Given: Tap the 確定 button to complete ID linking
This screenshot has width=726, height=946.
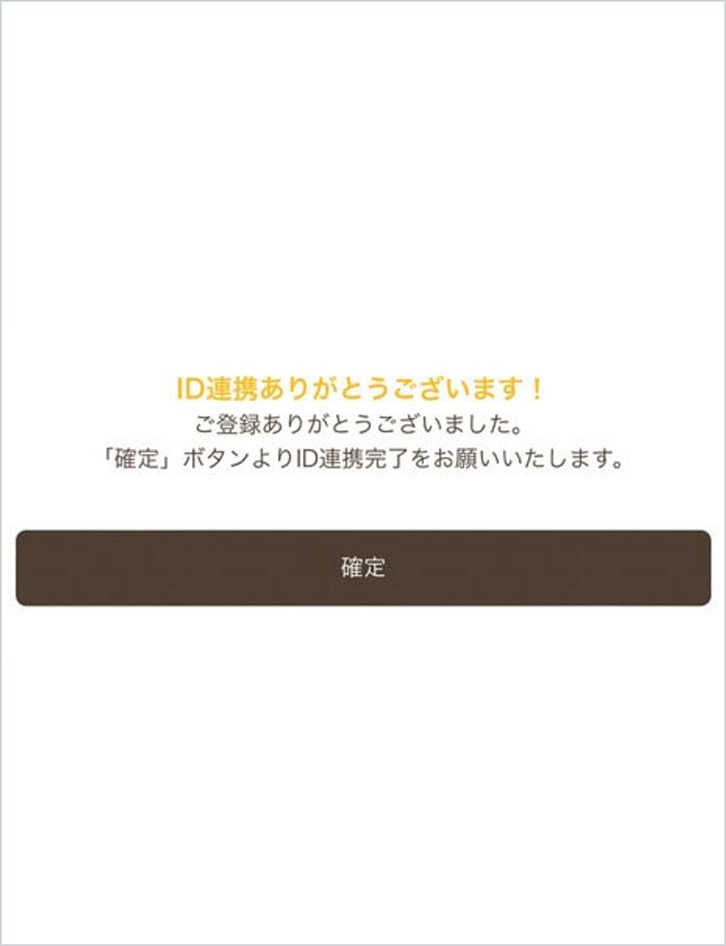Looking at the screenshot, I should tap(363, 568).
